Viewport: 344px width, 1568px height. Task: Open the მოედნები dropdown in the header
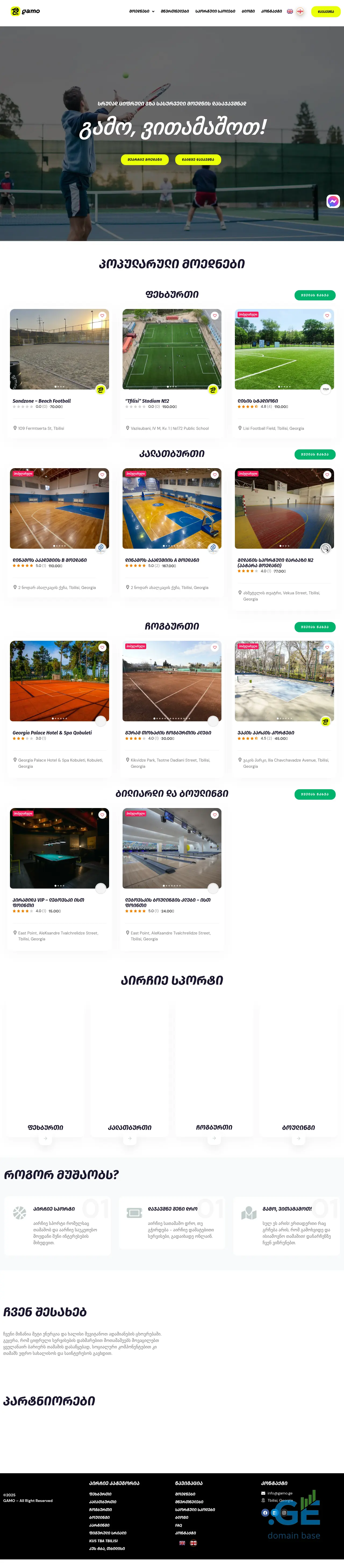(x=141, y=11)
